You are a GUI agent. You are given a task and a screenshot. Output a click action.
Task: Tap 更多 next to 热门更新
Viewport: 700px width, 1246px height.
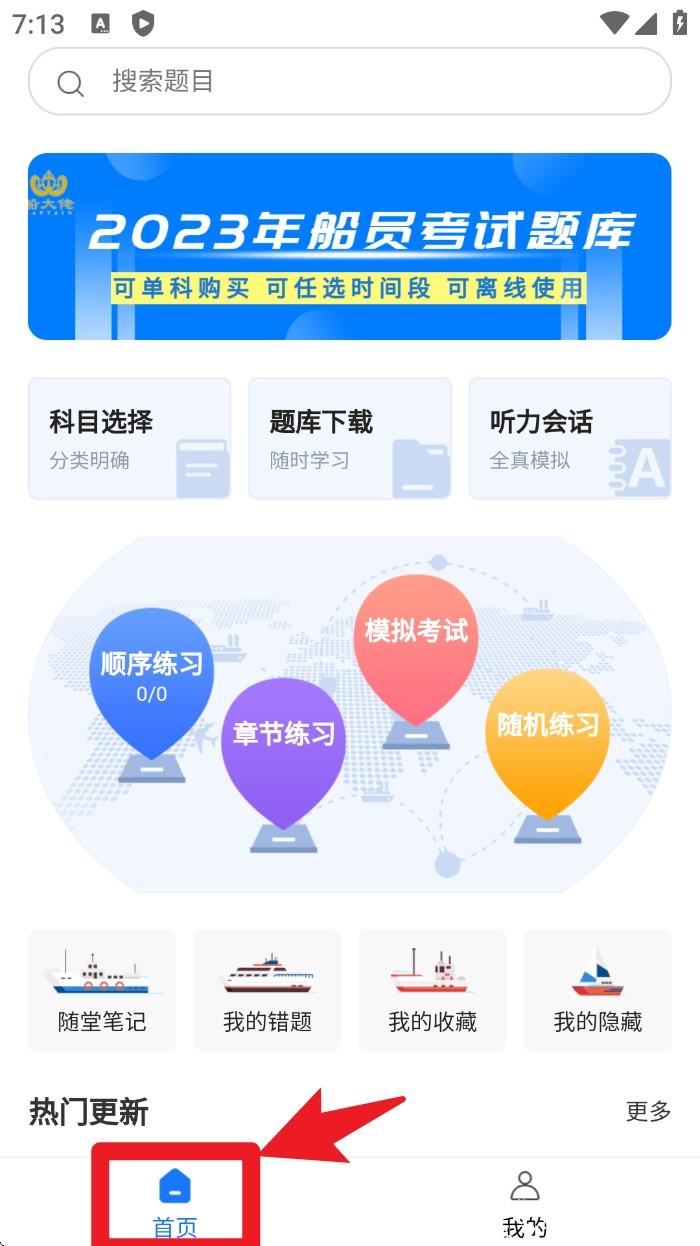[x=648, y=1111]
